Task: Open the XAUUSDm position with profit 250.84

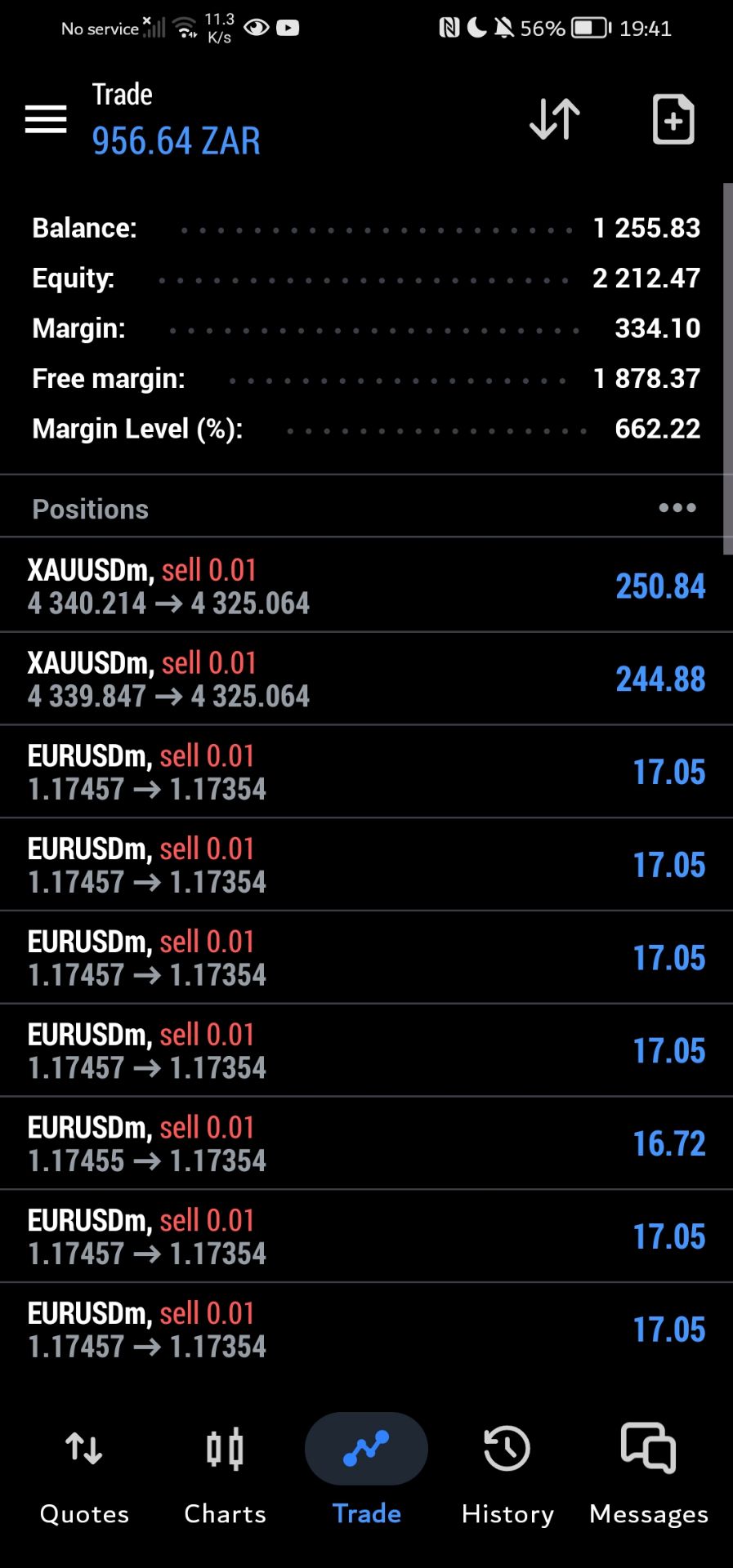Action: [x=366, y=586]
